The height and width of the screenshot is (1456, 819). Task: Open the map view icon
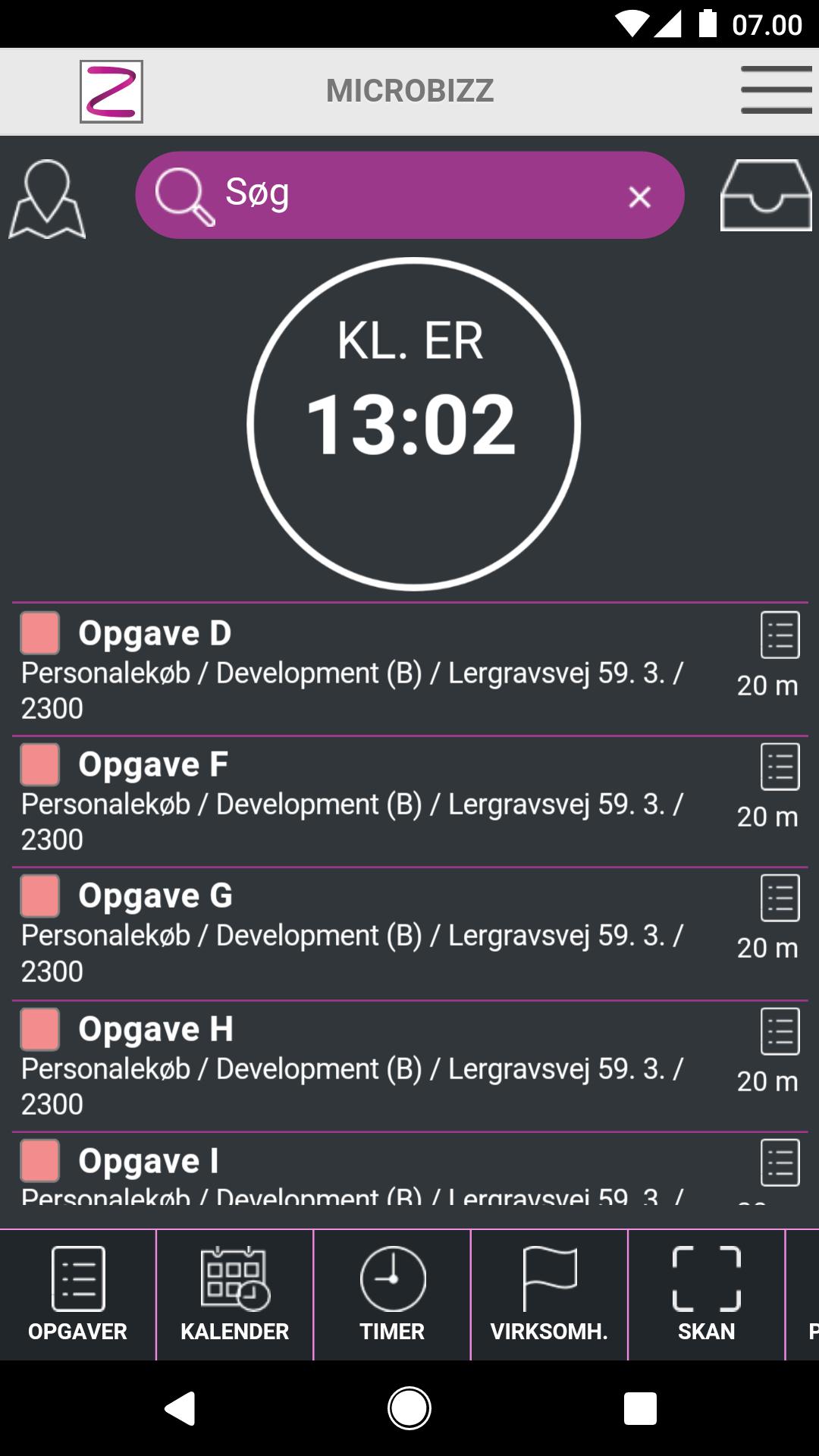(47, 199)
